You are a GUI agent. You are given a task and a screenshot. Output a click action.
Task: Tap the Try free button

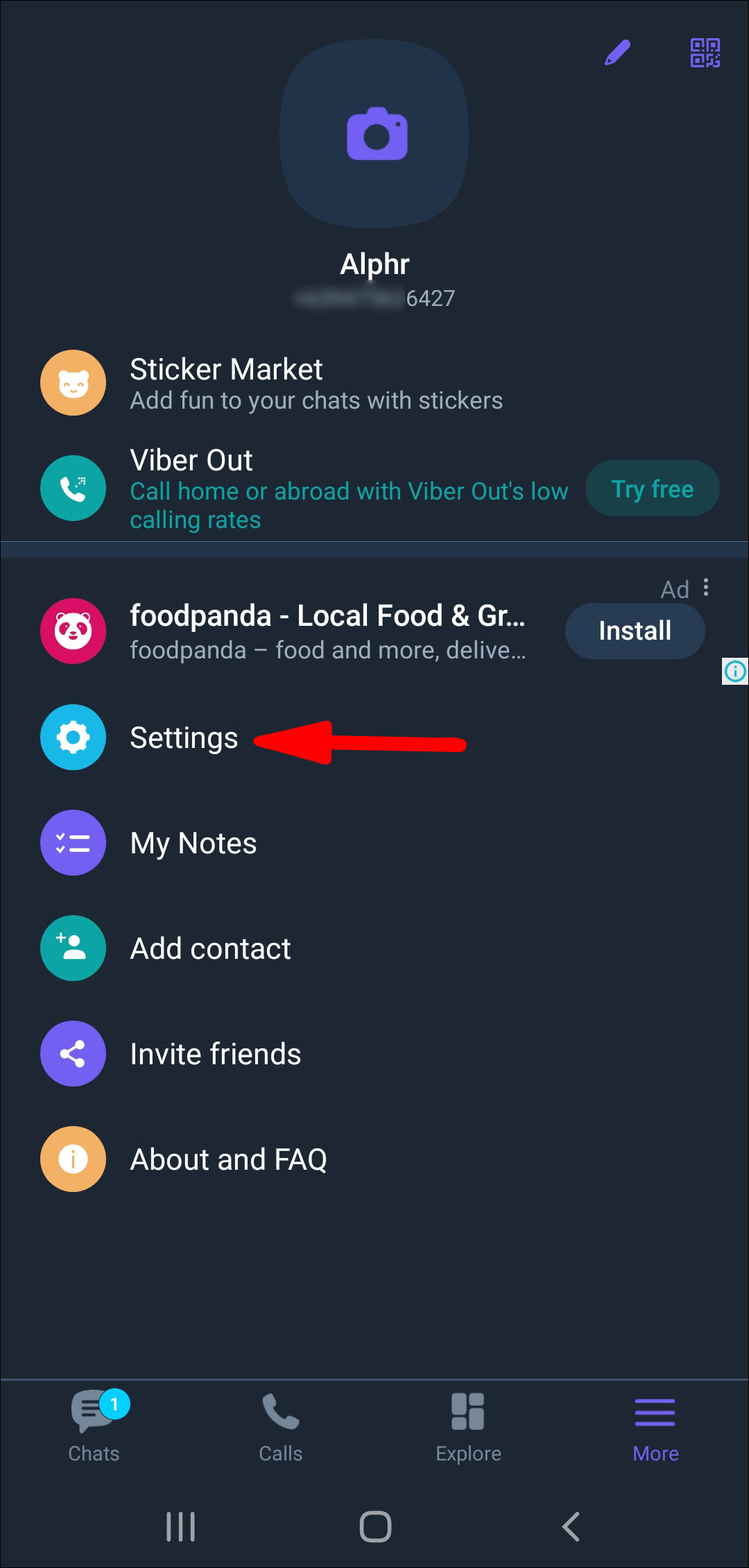coord(652,488)
